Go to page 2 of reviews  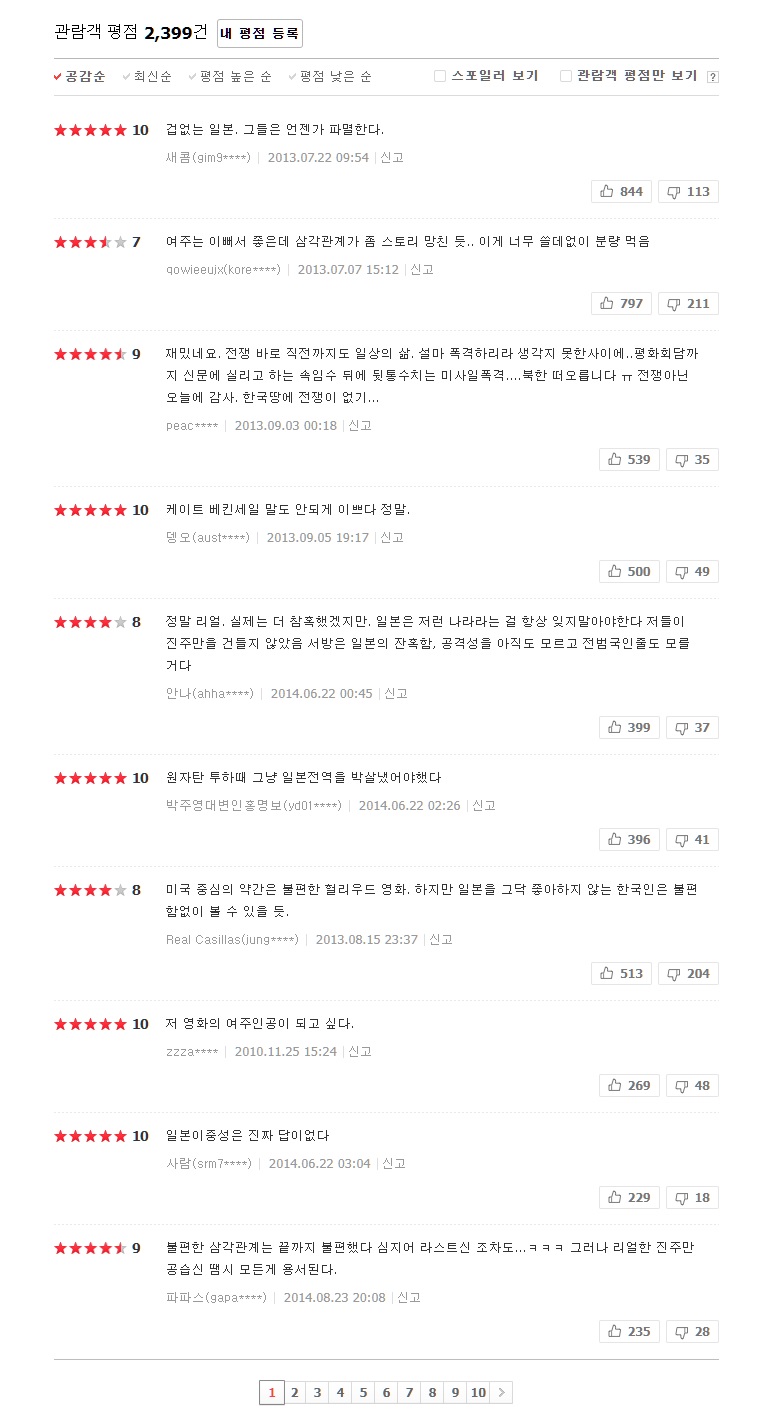coord(294,1392)
